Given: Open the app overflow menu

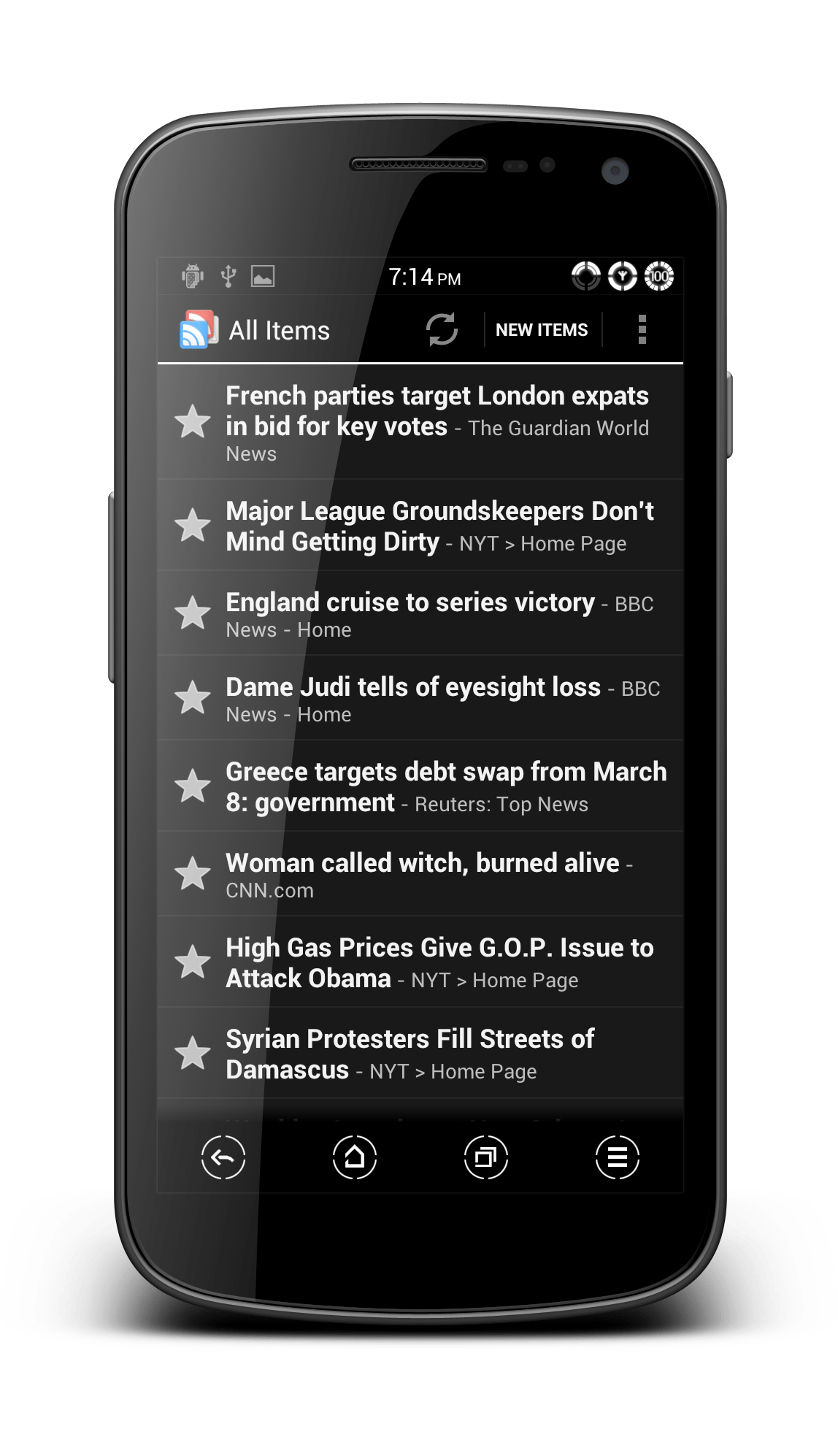Looking at the screenshot, I should pyautogui.click(x=642, y=329).
